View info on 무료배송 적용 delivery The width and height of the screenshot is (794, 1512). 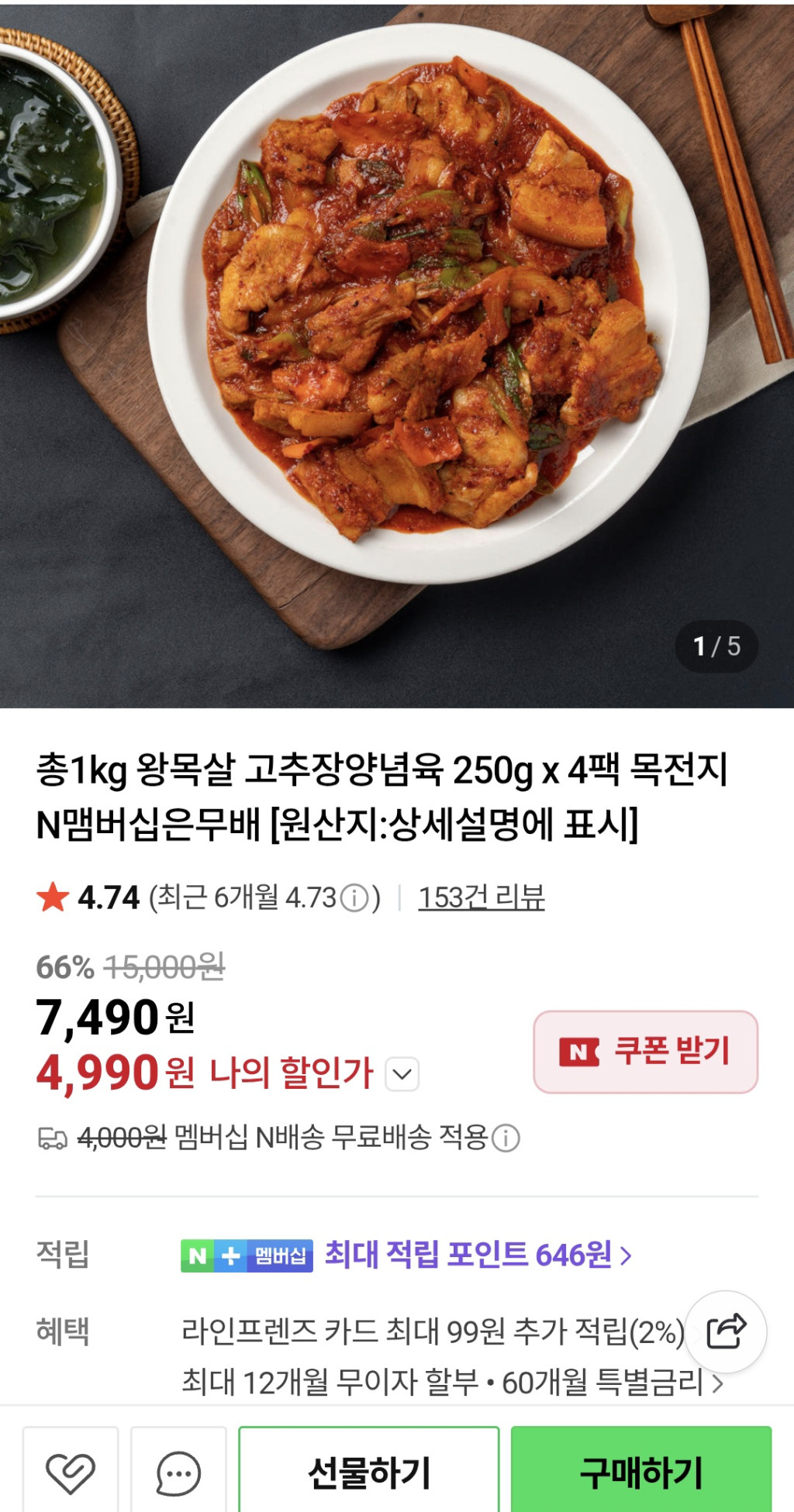tap(506, 1138)
